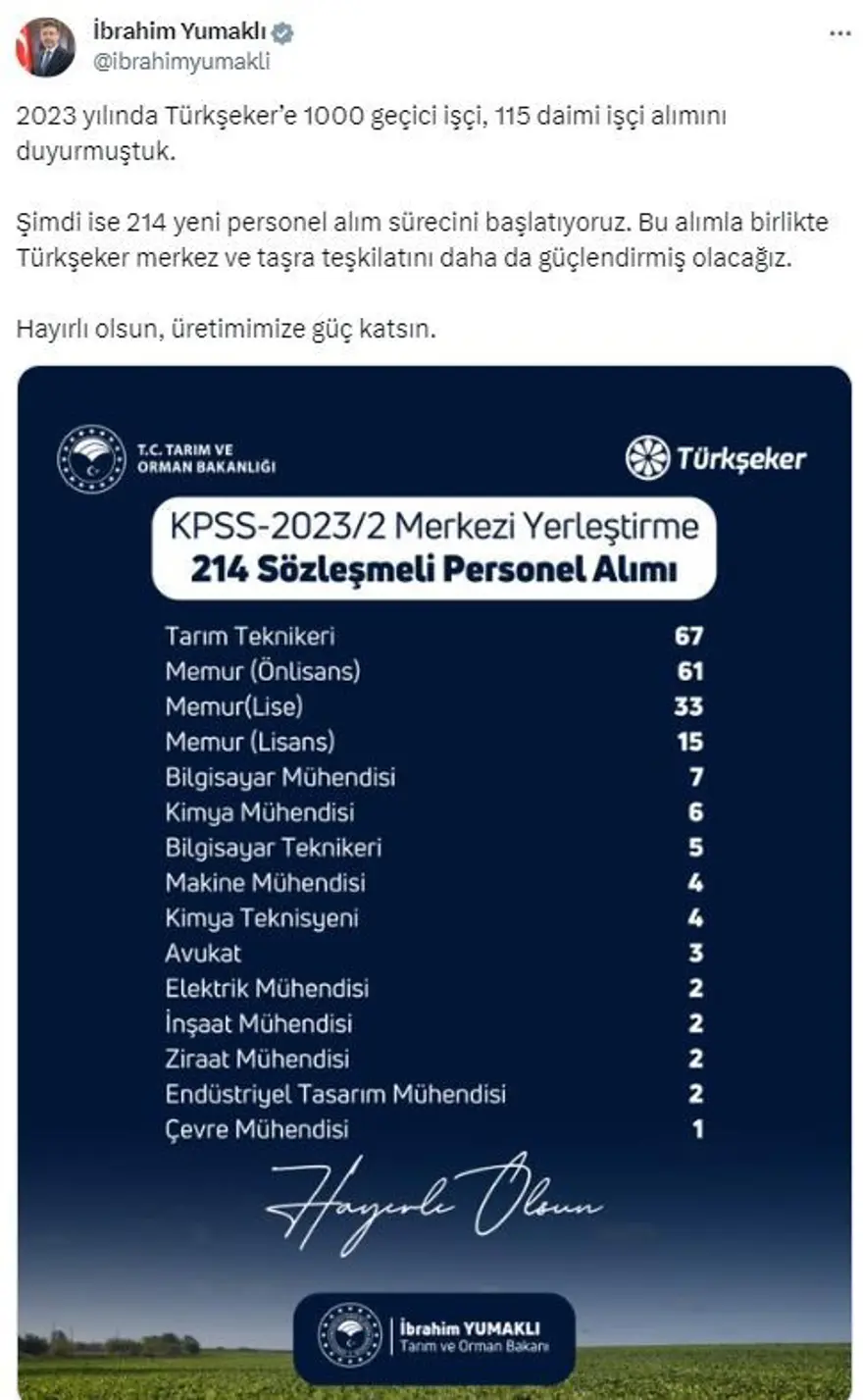Open İbrahim Yumaklı's display name

coord(179,31)
